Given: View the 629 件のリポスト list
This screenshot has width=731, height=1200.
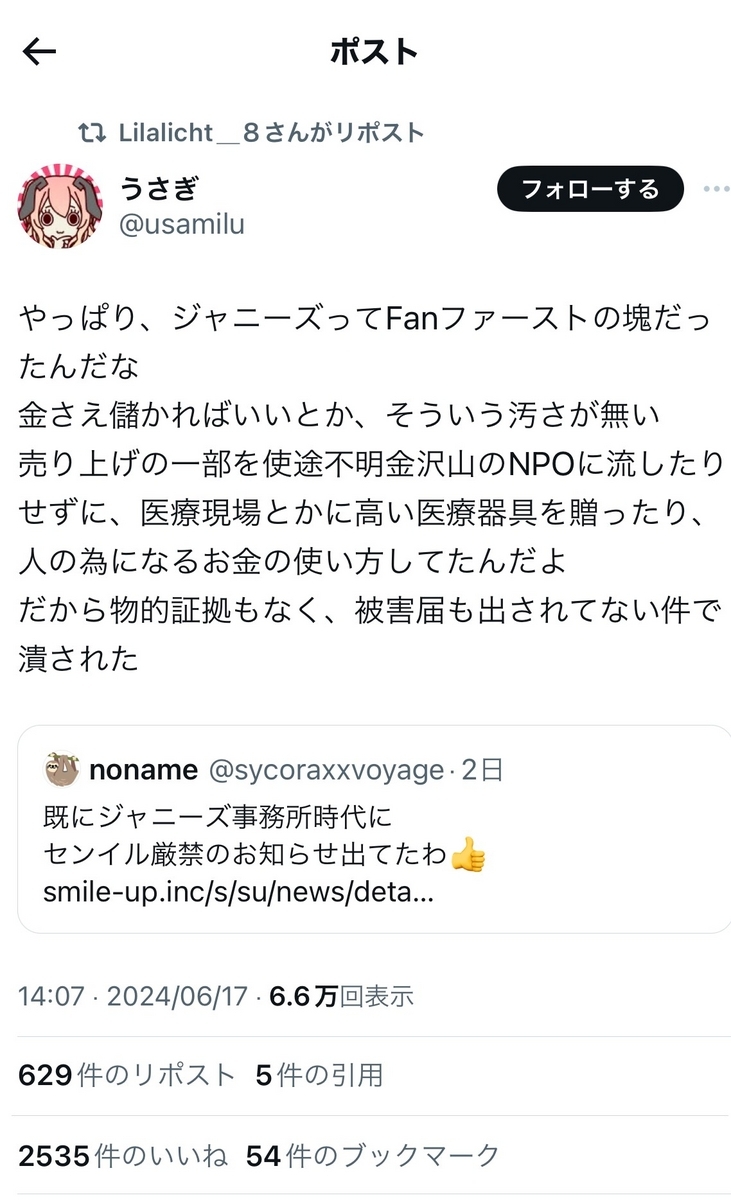Looking at the screenshot, I should [x=127, y=1075].
